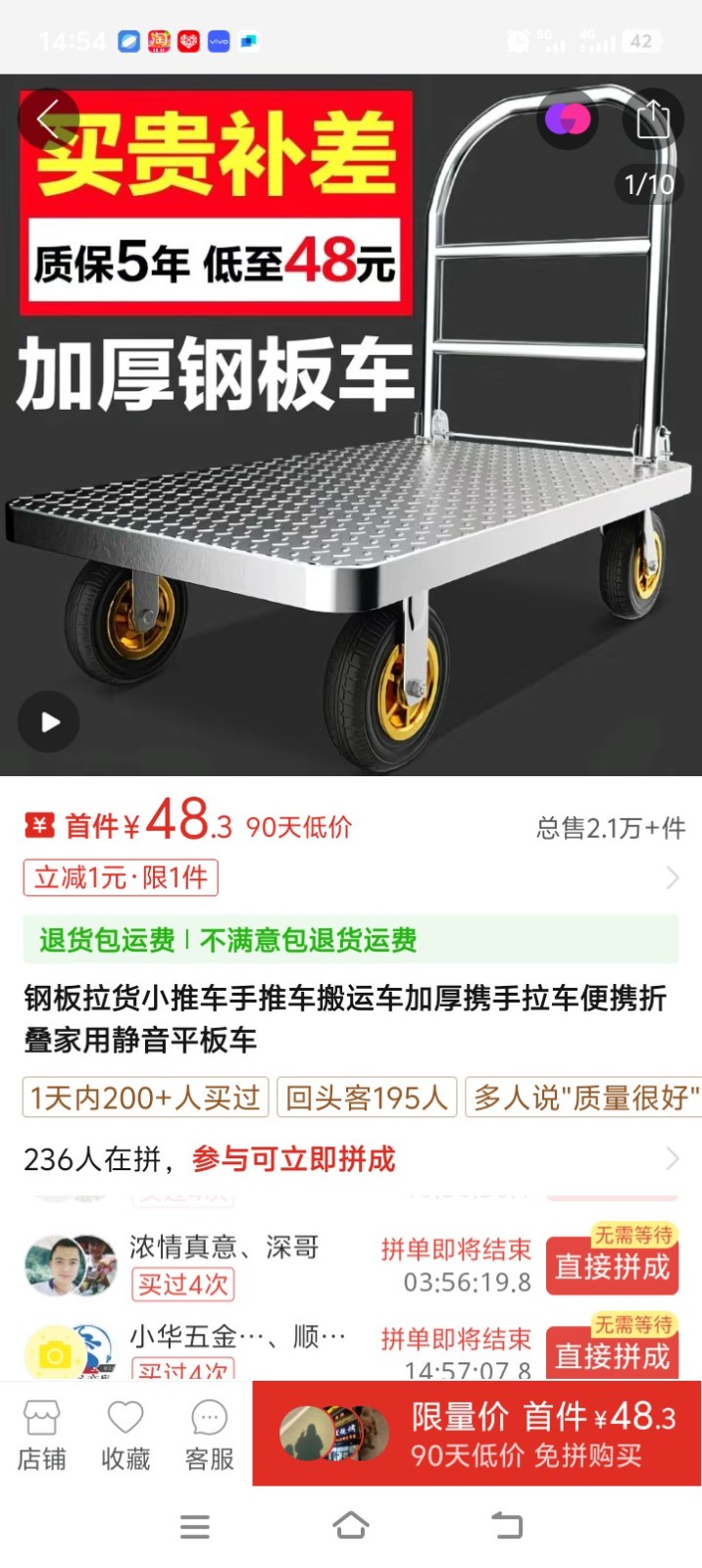Join 小华五金's group with 直接拼成

(x=612, y=1355)
